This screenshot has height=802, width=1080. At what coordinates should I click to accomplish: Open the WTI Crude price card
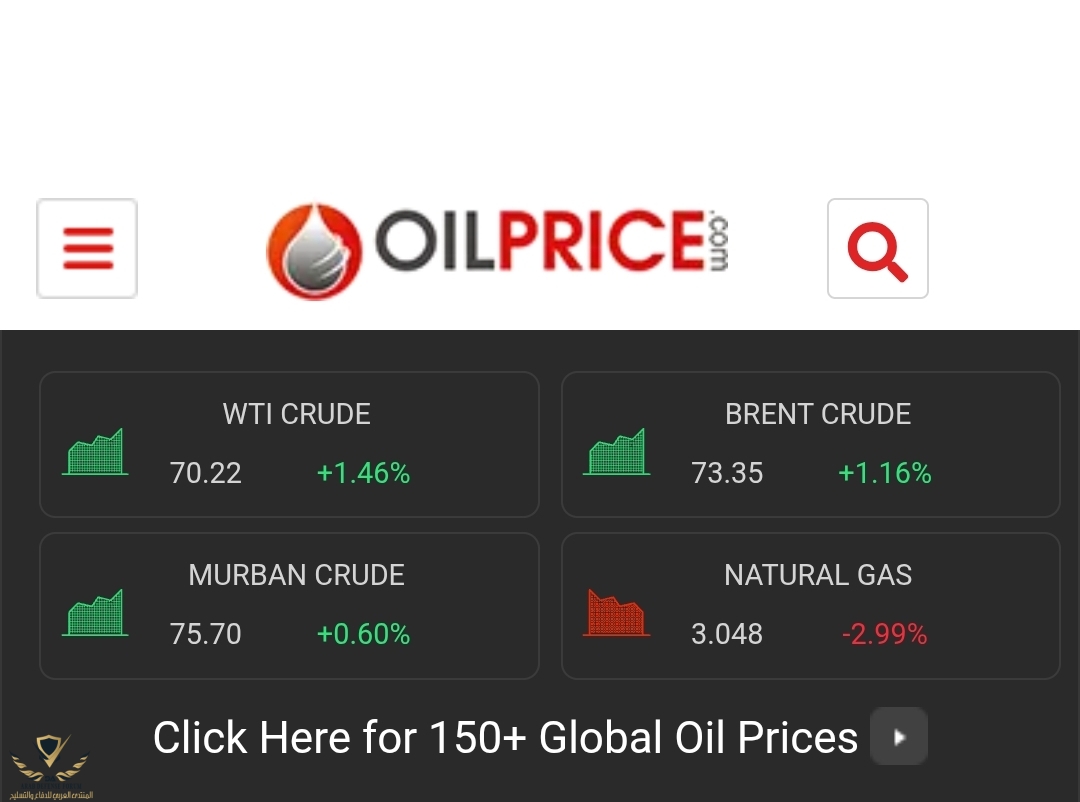click(289, 444)
